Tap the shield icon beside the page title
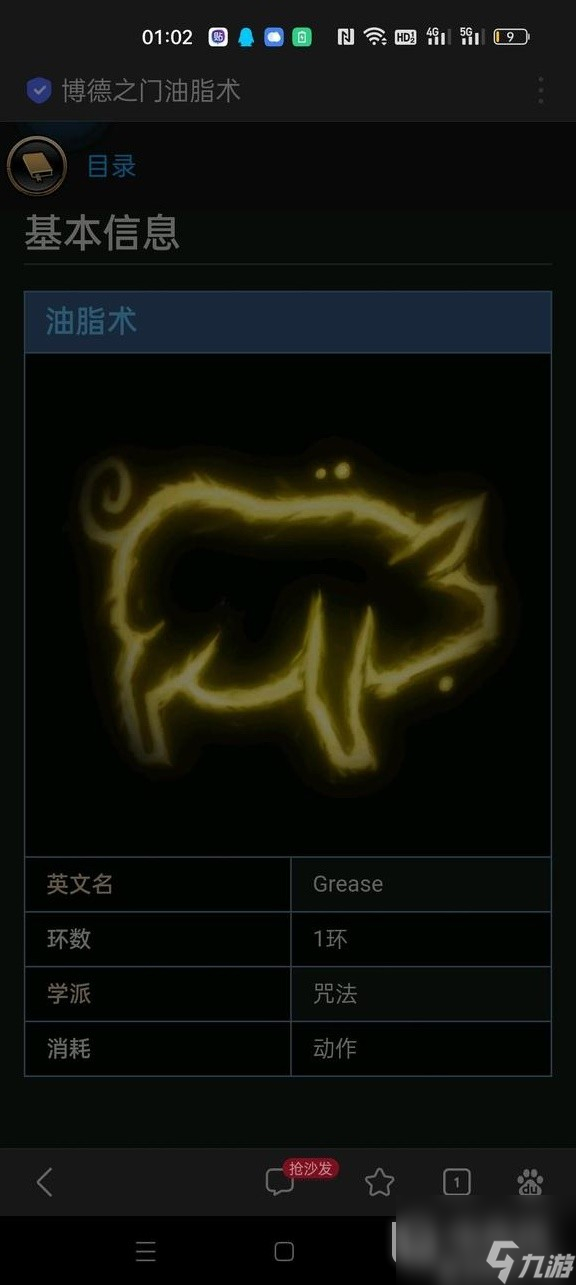 click(x=39, y=91)
